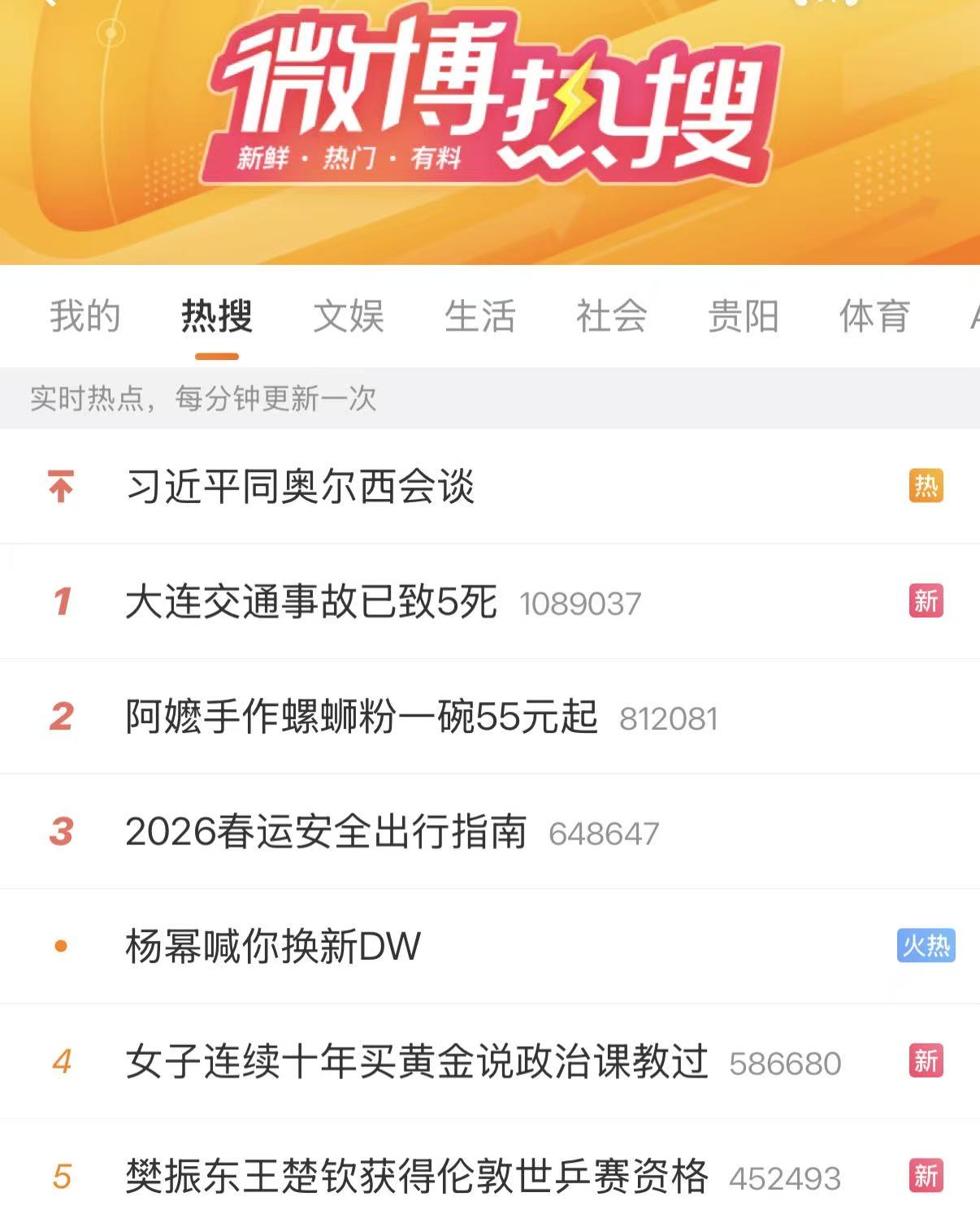980x1214 pixels.
Task: Open the 文娱 tab
Action: tap(349, 316)
